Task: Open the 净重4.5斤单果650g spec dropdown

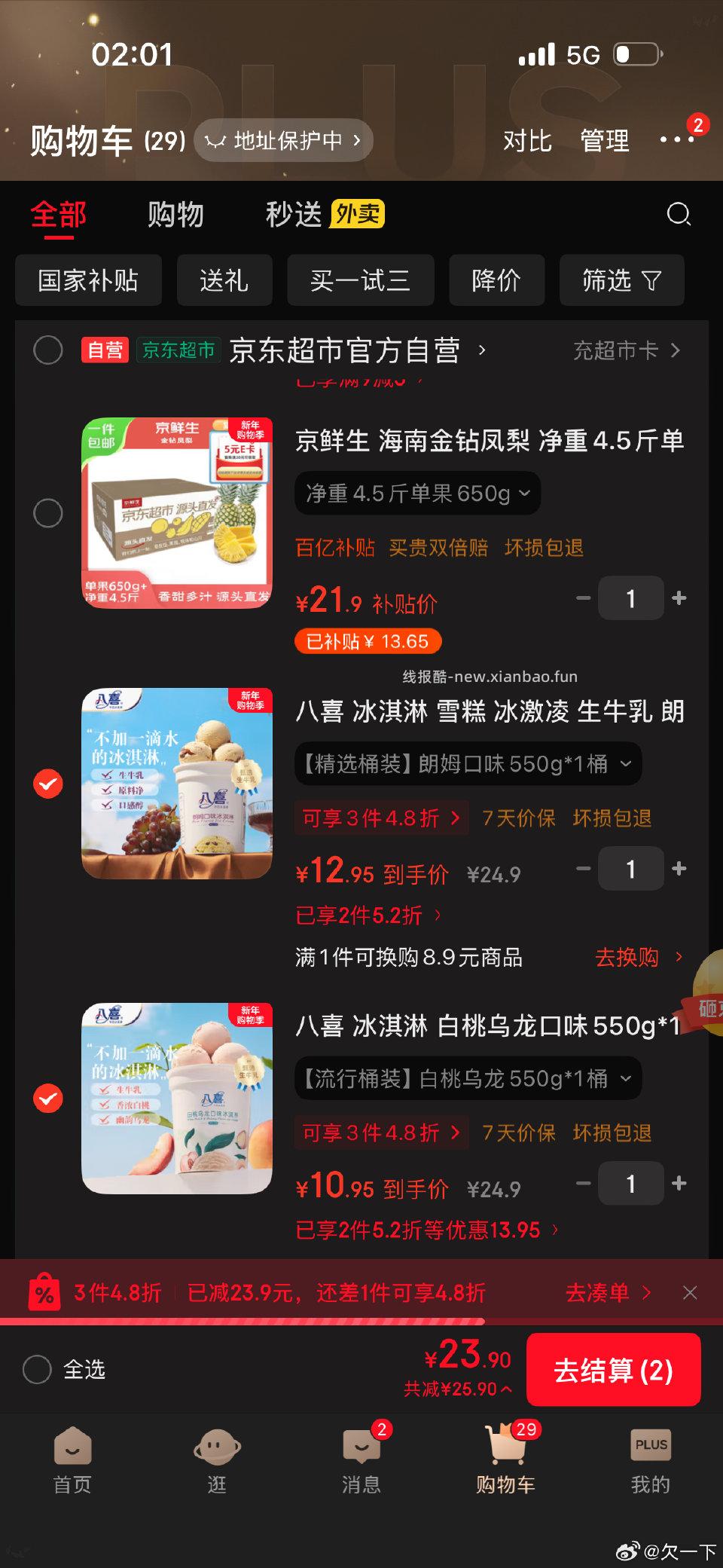Action: [x=416, y=494]
